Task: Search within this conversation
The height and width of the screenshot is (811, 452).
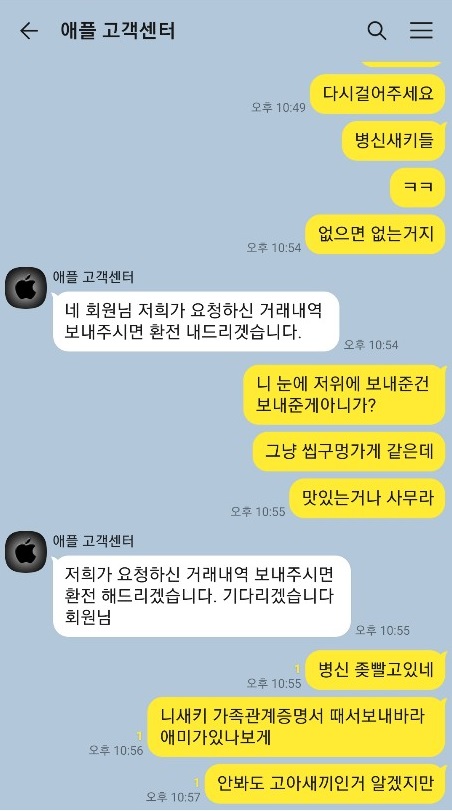Action: click(x=377, y=31)
